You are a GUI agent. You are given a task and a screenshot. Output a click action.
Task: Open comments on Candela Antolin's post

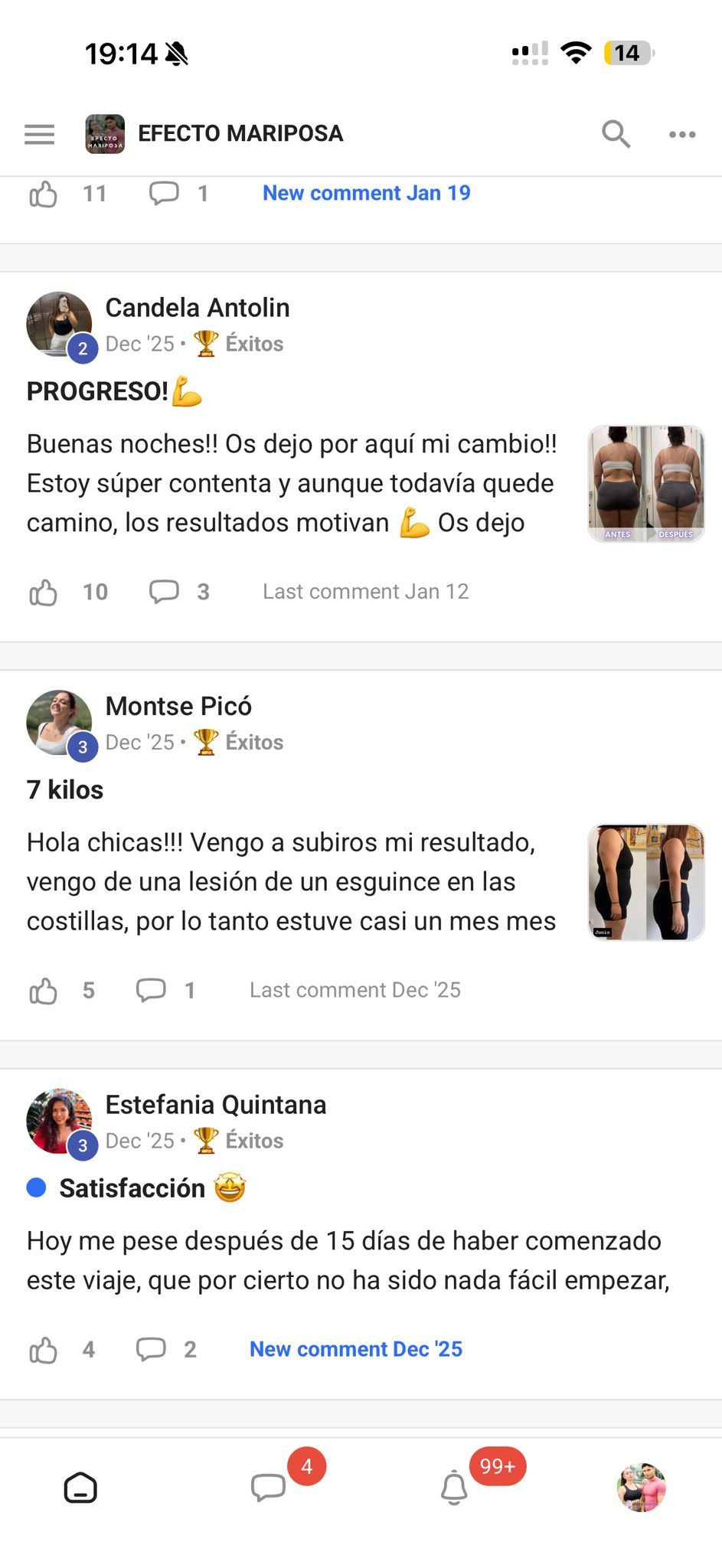point(164,592)
